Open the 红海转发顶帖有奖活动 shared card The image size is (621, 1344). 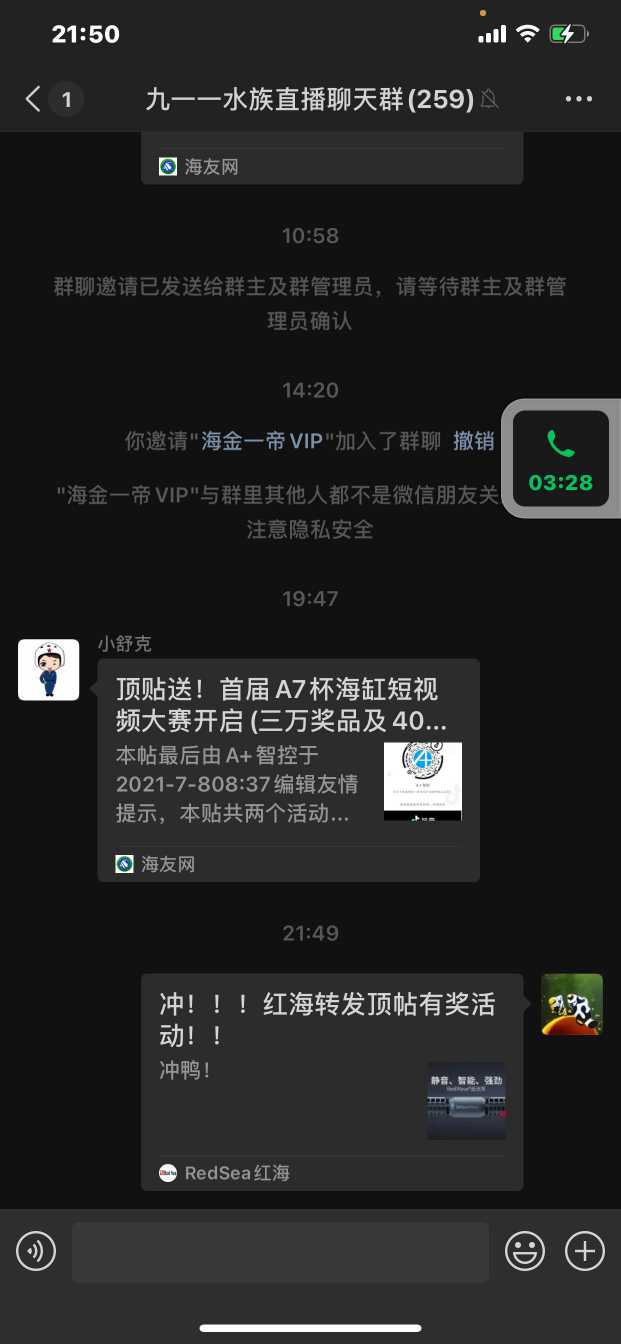tap(331, 1080)
